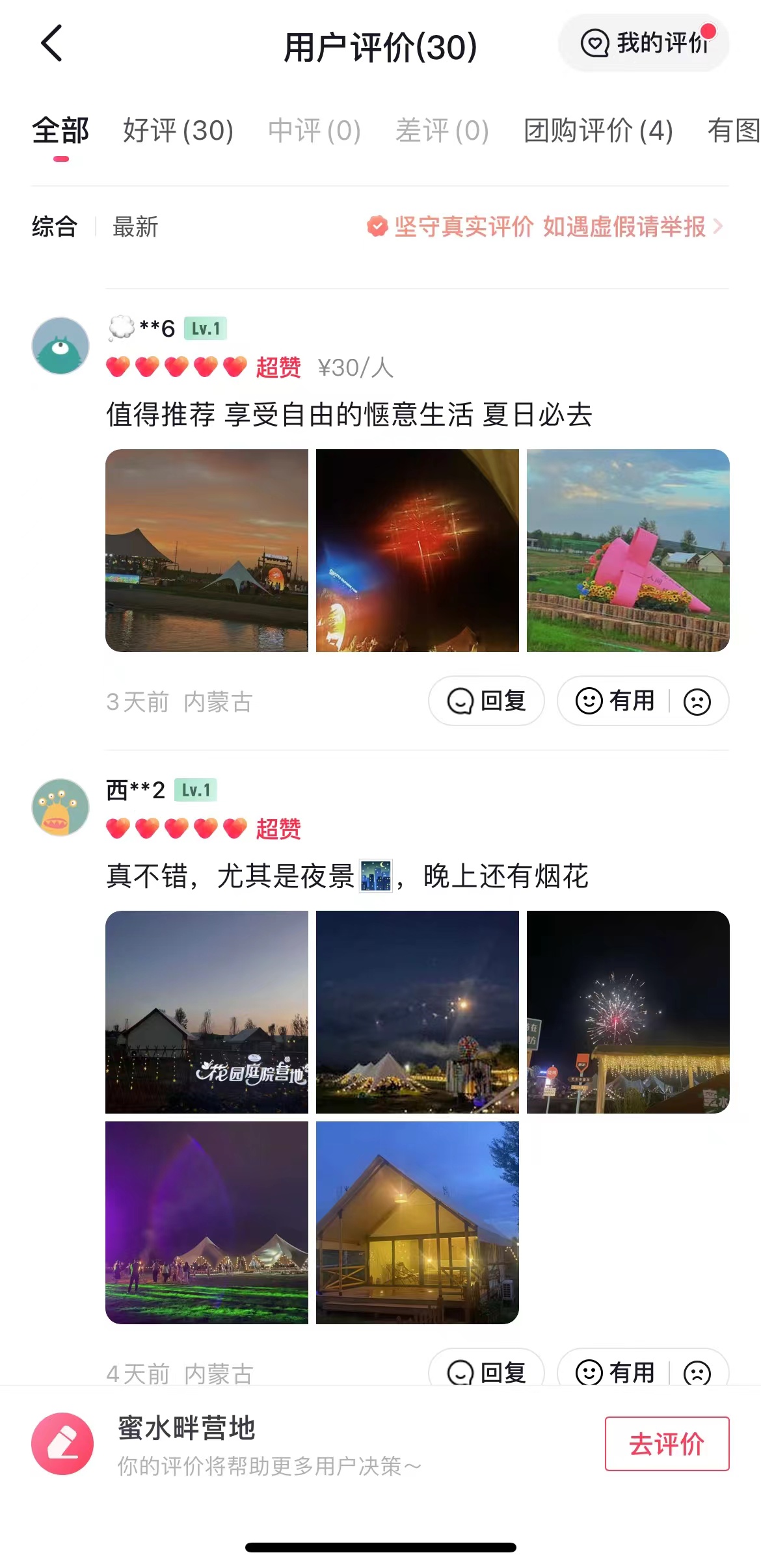View the sunset lake photo in **6's review
Image resolution: width=761 pixels, height=1568 pixels.
(207, 551)
